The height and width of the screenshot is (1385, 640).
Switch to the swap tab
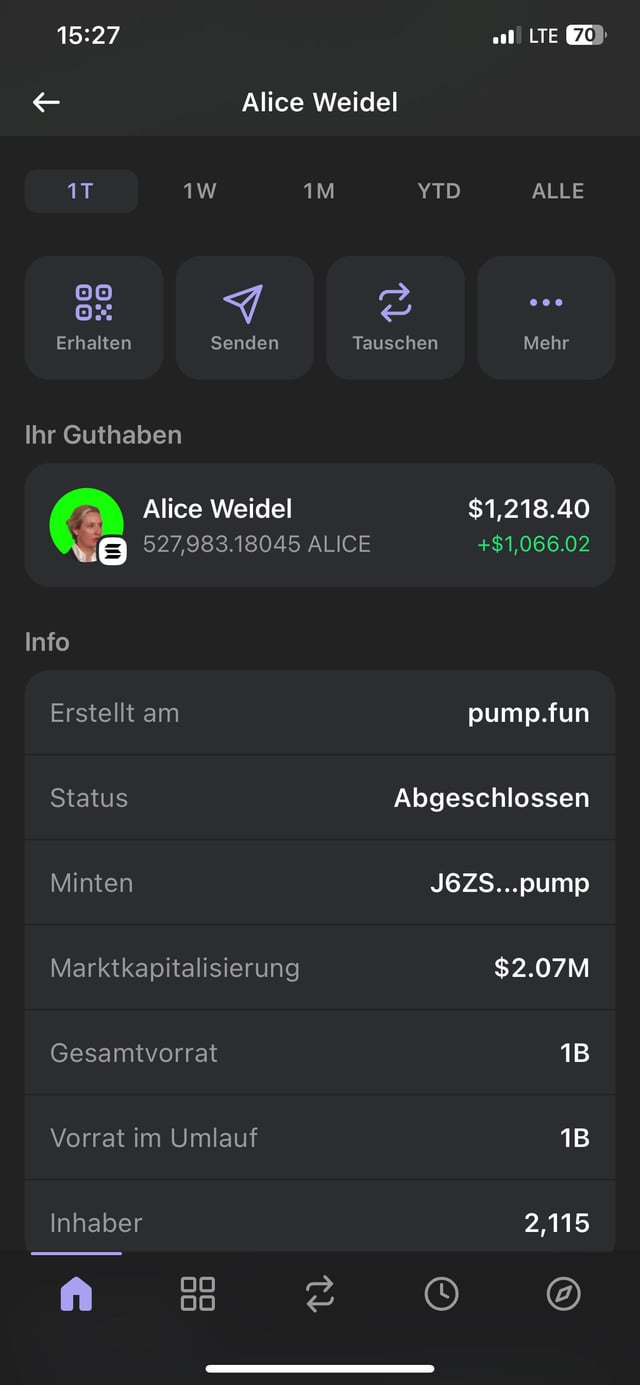(320, 1293)
